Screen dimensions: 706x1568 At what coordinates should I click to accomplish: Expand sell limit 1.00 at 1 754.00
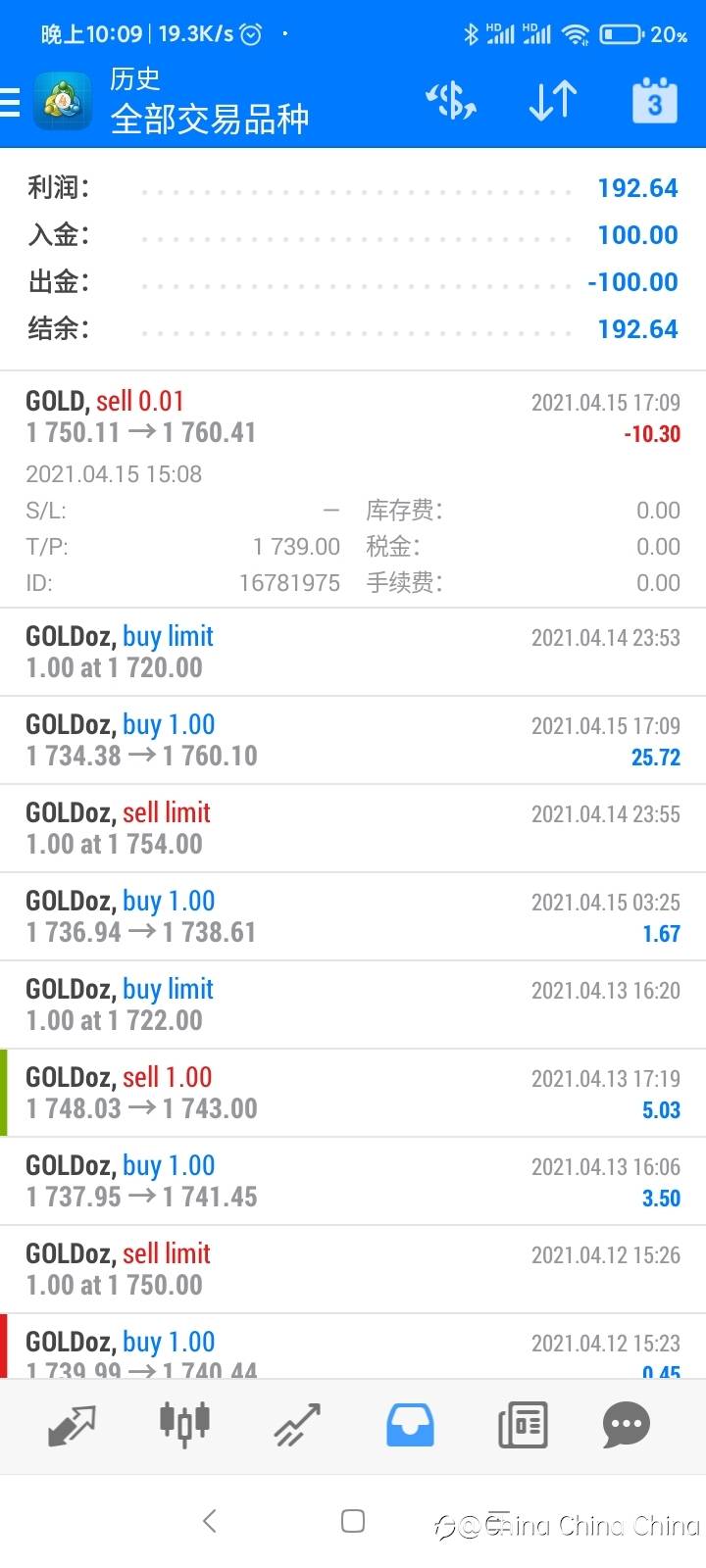[353, 828]
